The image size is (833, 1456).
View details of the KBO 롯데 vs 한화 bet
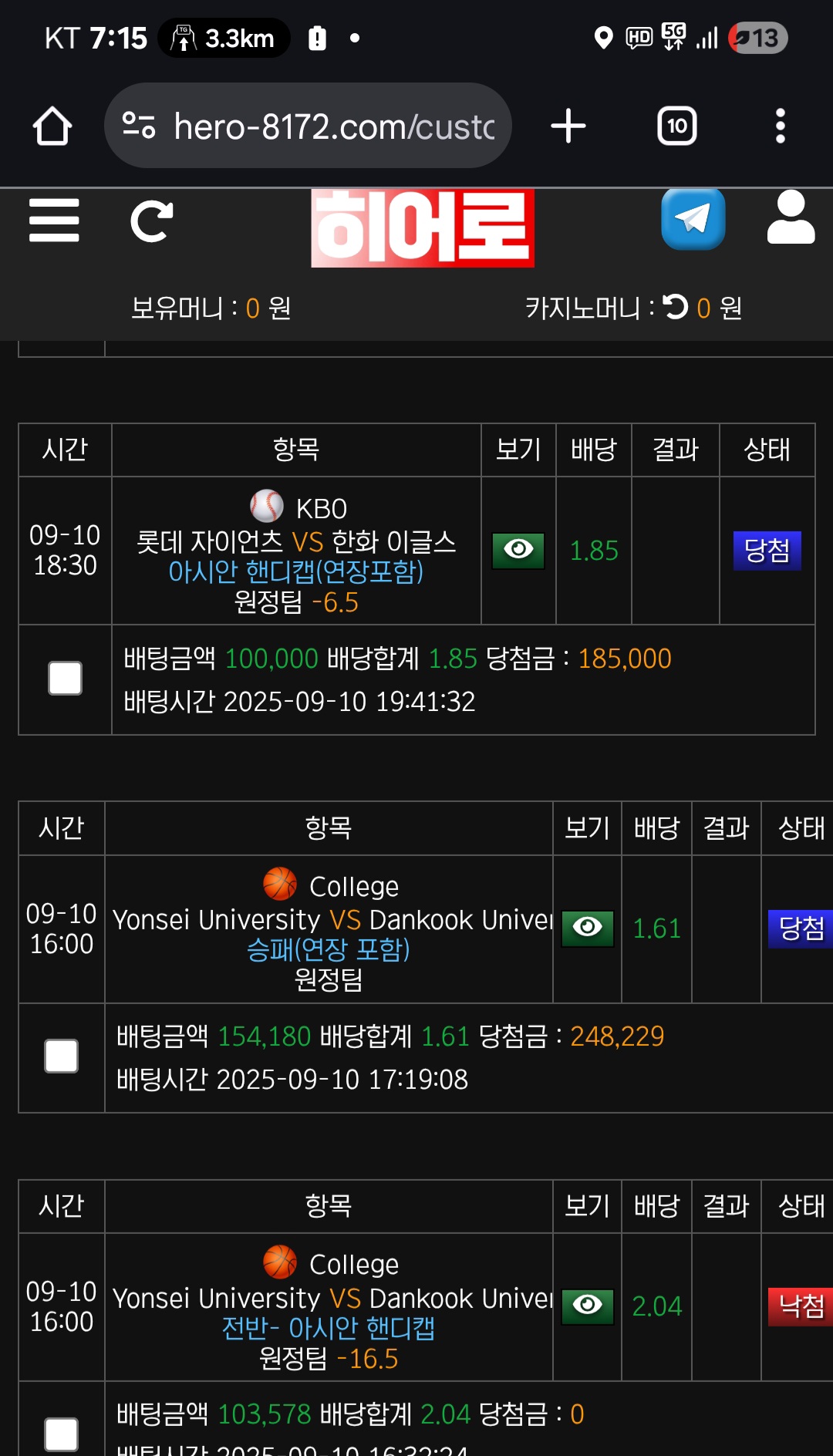(518, 551)
